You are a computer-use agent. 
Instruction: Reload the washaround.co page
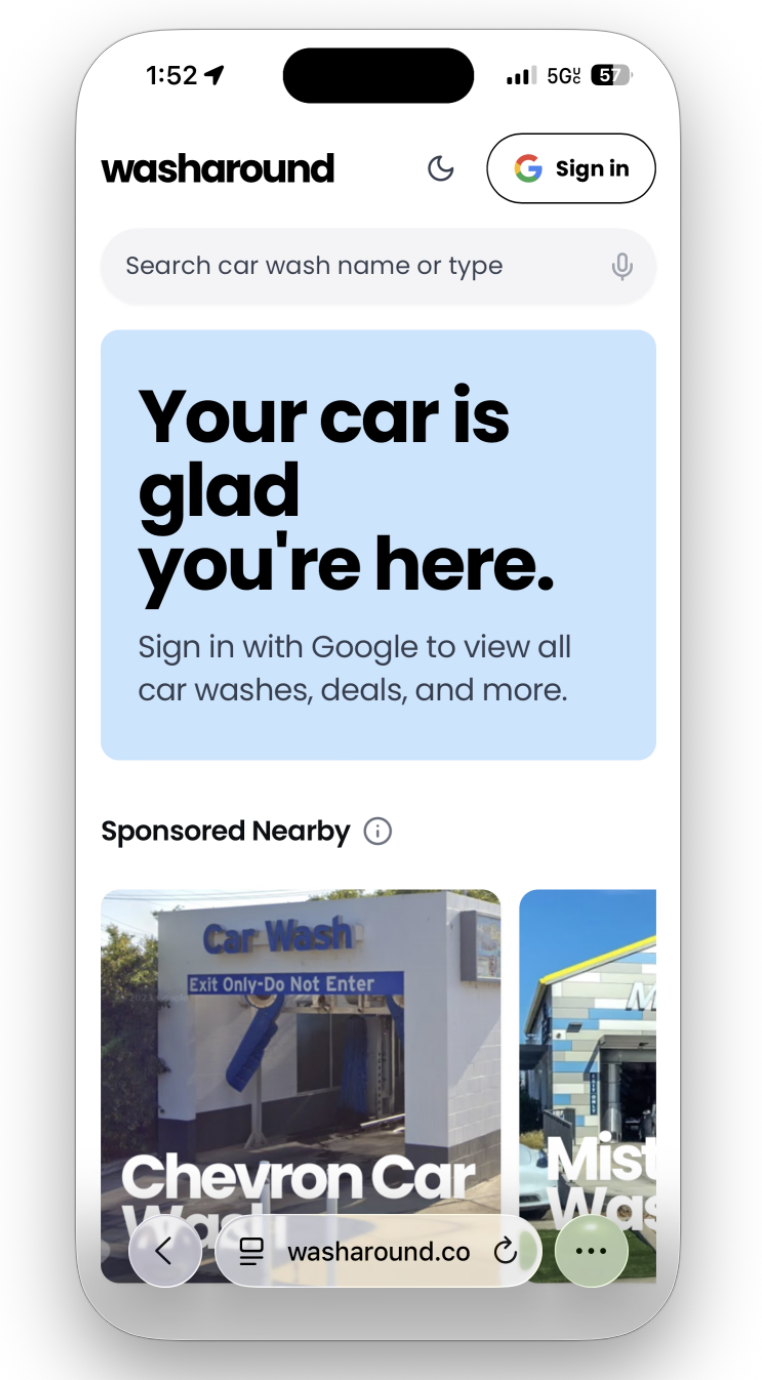[x=506, y=1251]
